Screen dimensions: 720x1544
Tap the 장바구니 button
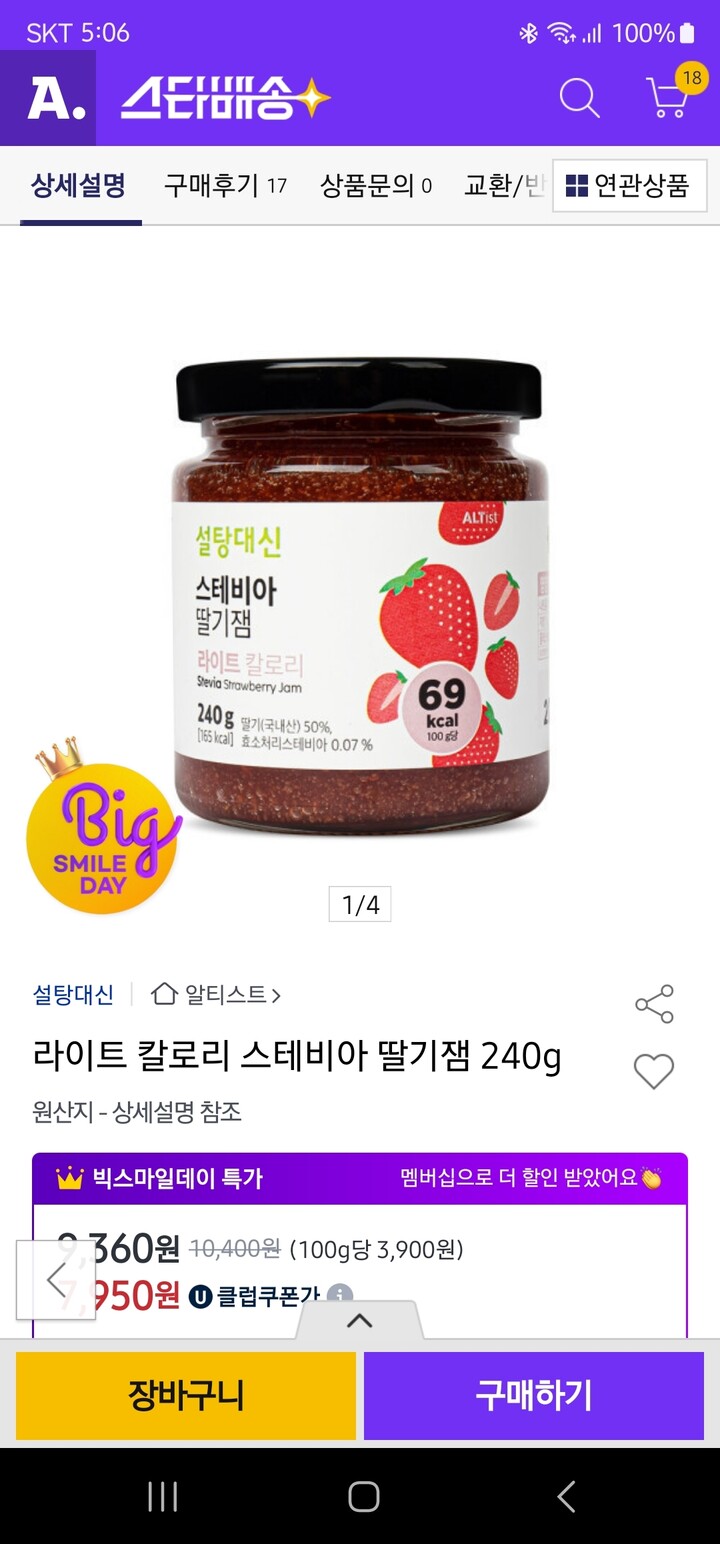tap(185, 1394)
